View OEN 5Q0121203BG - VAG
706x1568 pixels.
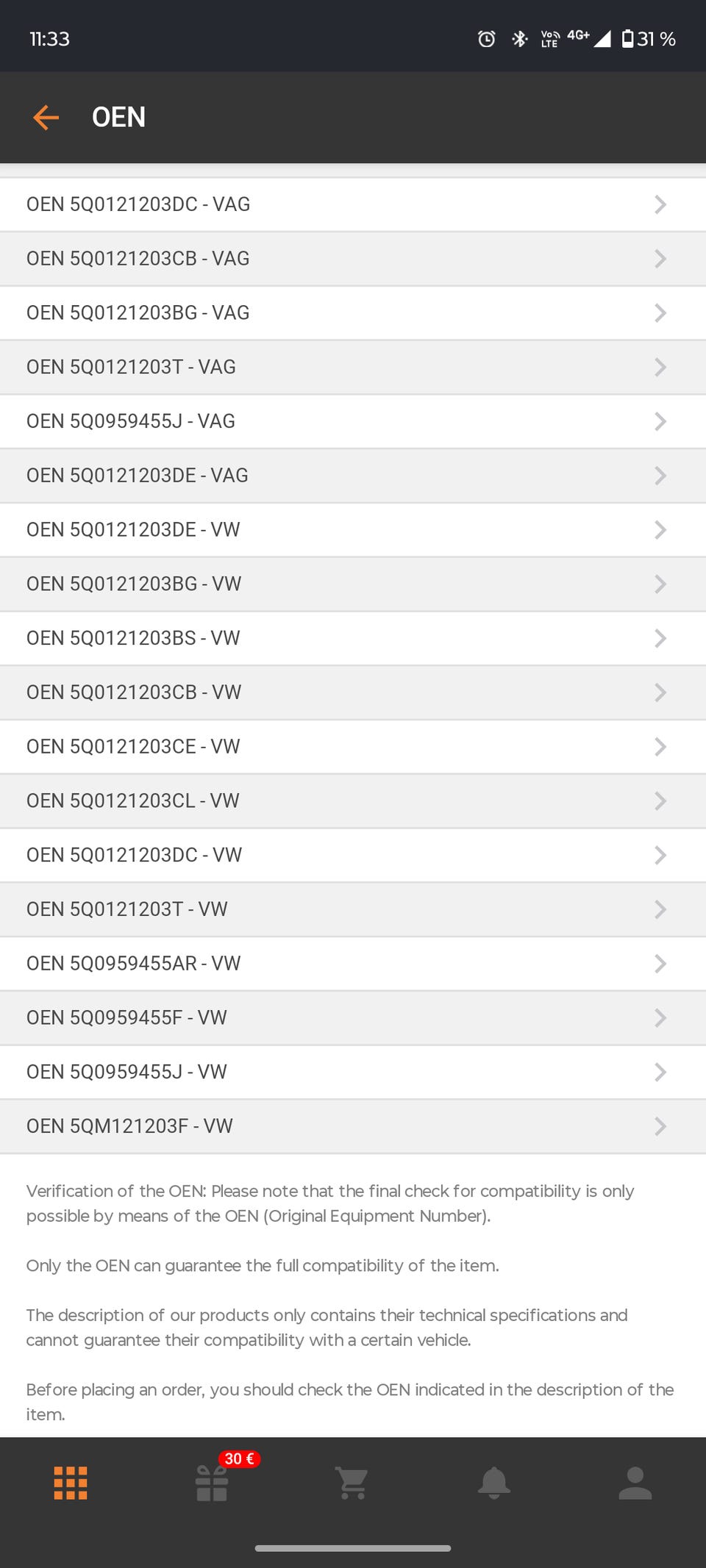tap(353, 313)
